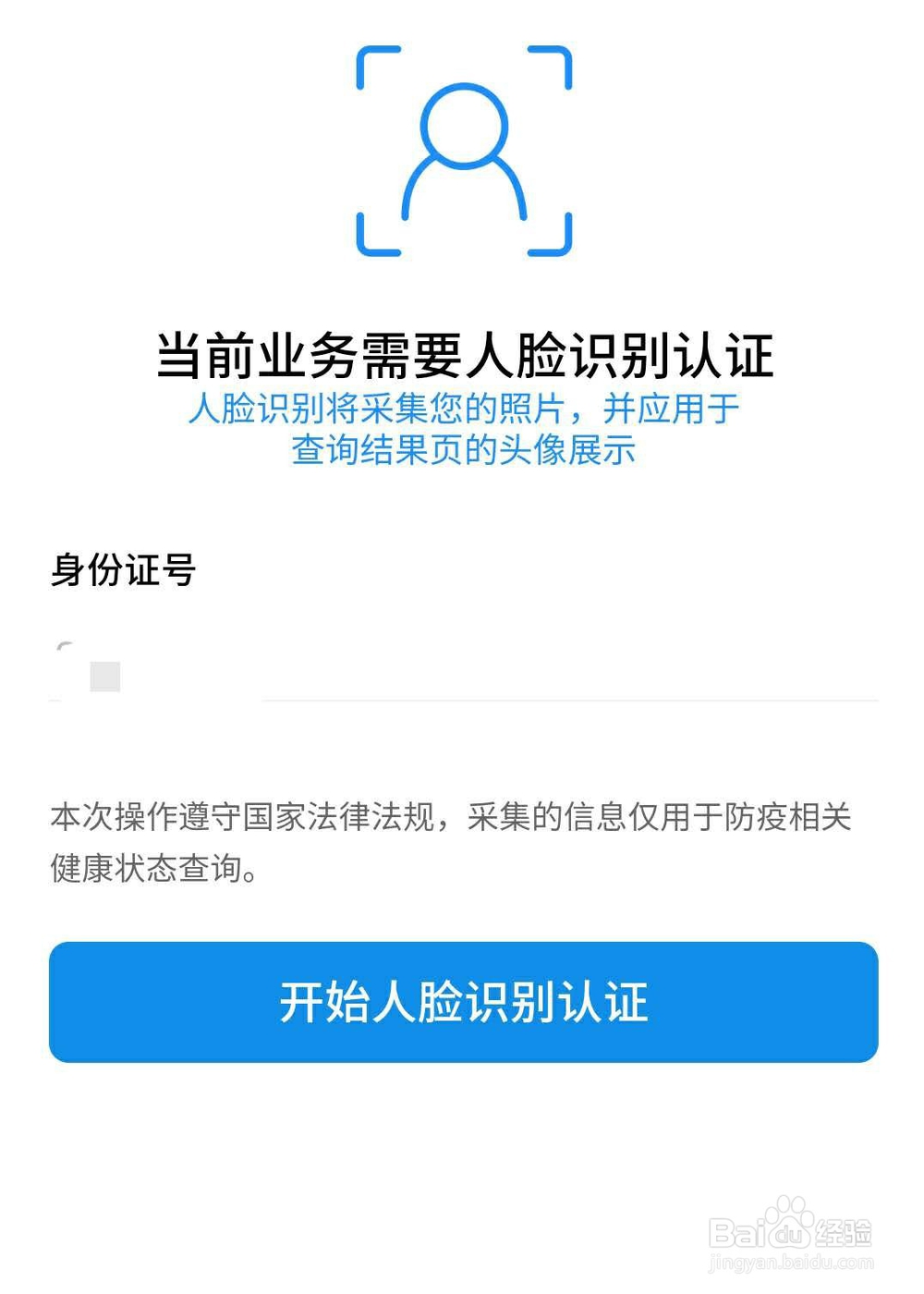The image size is (924, 1294).
Task: Select the 身份证号 field label
Action: pyautogui.click(x=125, y=573)
